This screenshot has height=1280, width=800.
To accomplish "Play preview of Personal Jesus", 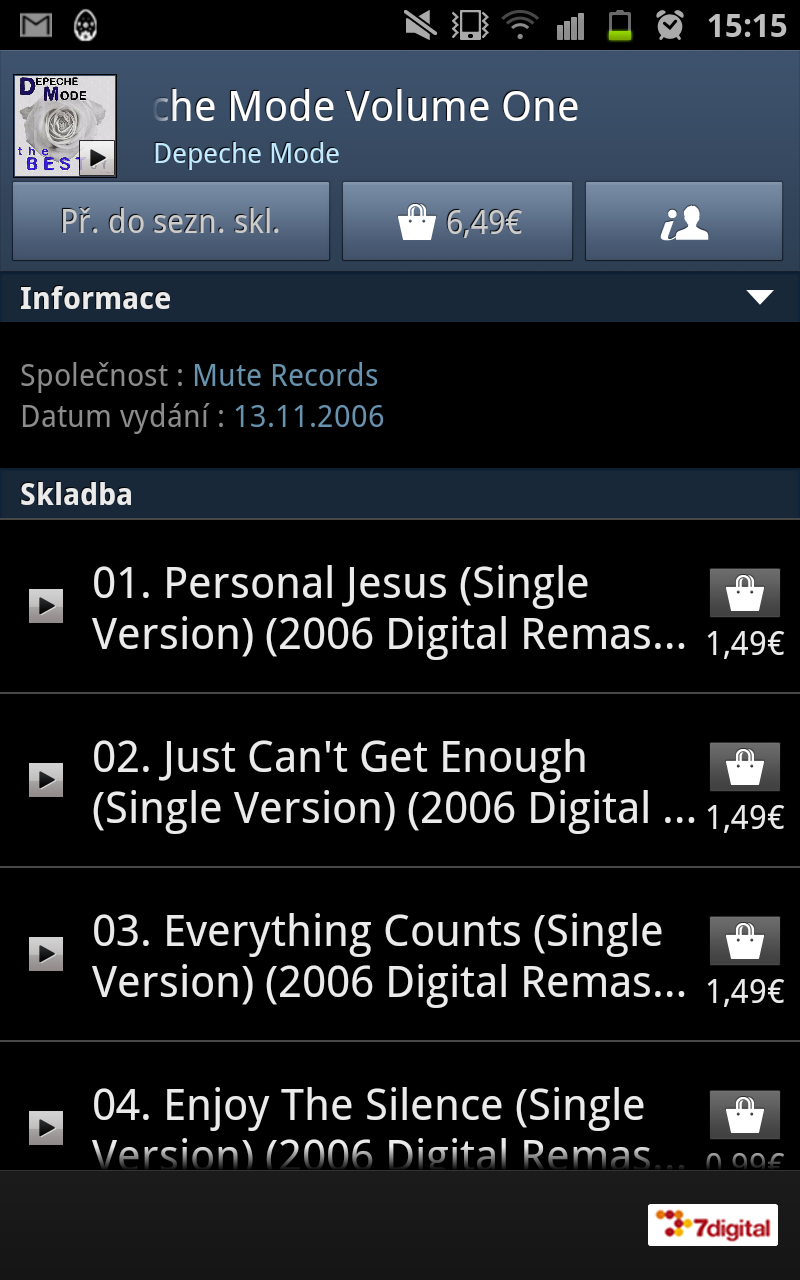I will (46, 605).
